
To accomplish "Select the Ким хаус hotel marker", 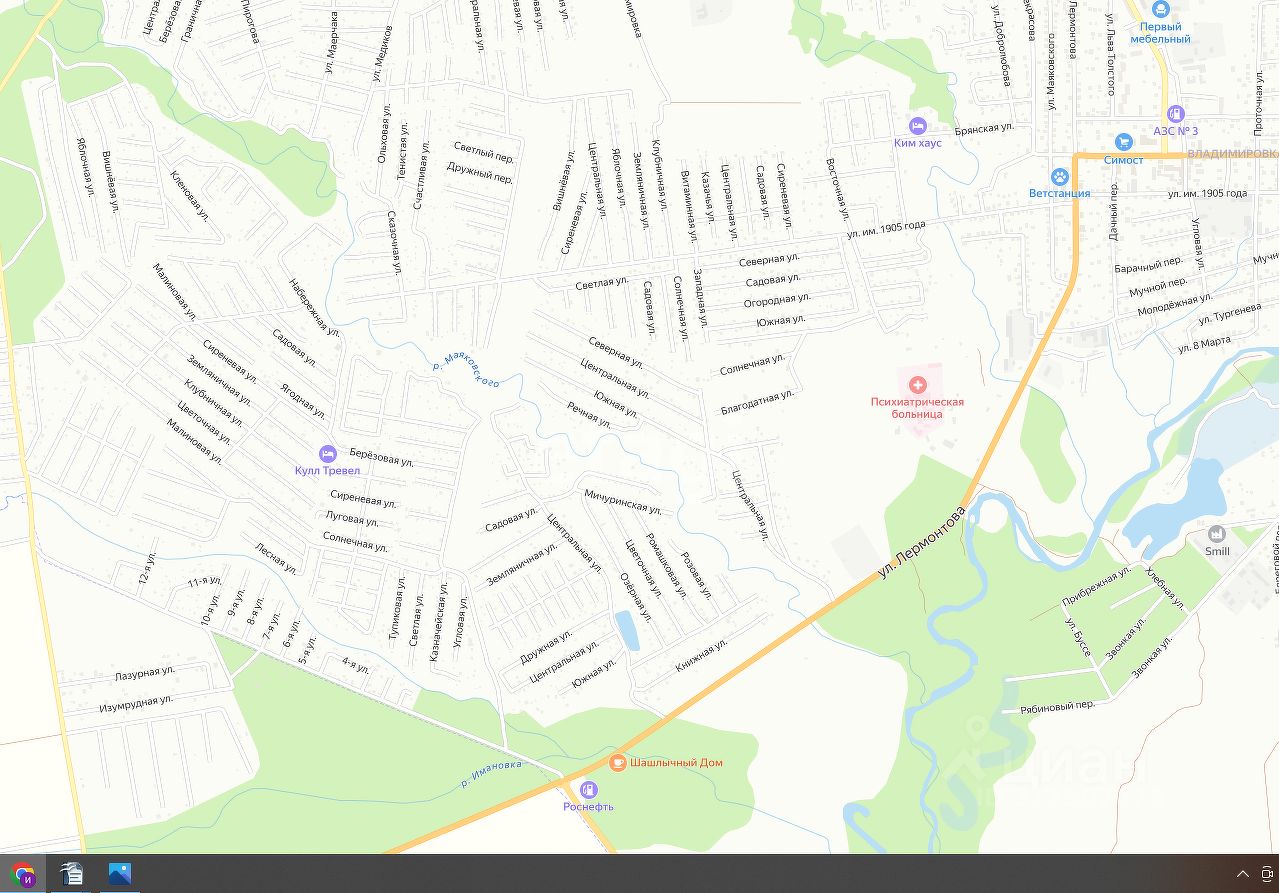I will pyautogui.click(x=917, y=126).
